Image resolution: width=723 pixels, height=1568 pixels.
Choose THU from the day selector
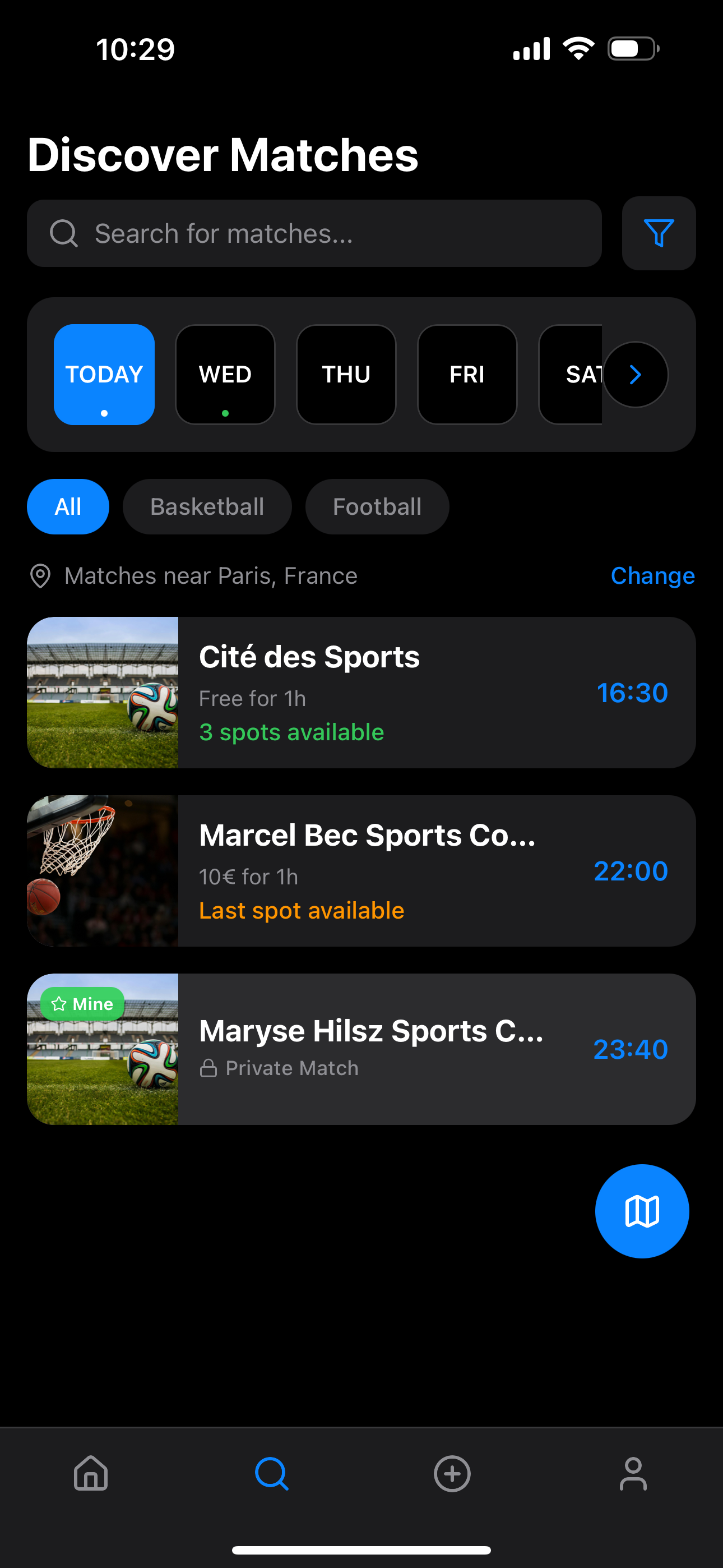(346, 375)
